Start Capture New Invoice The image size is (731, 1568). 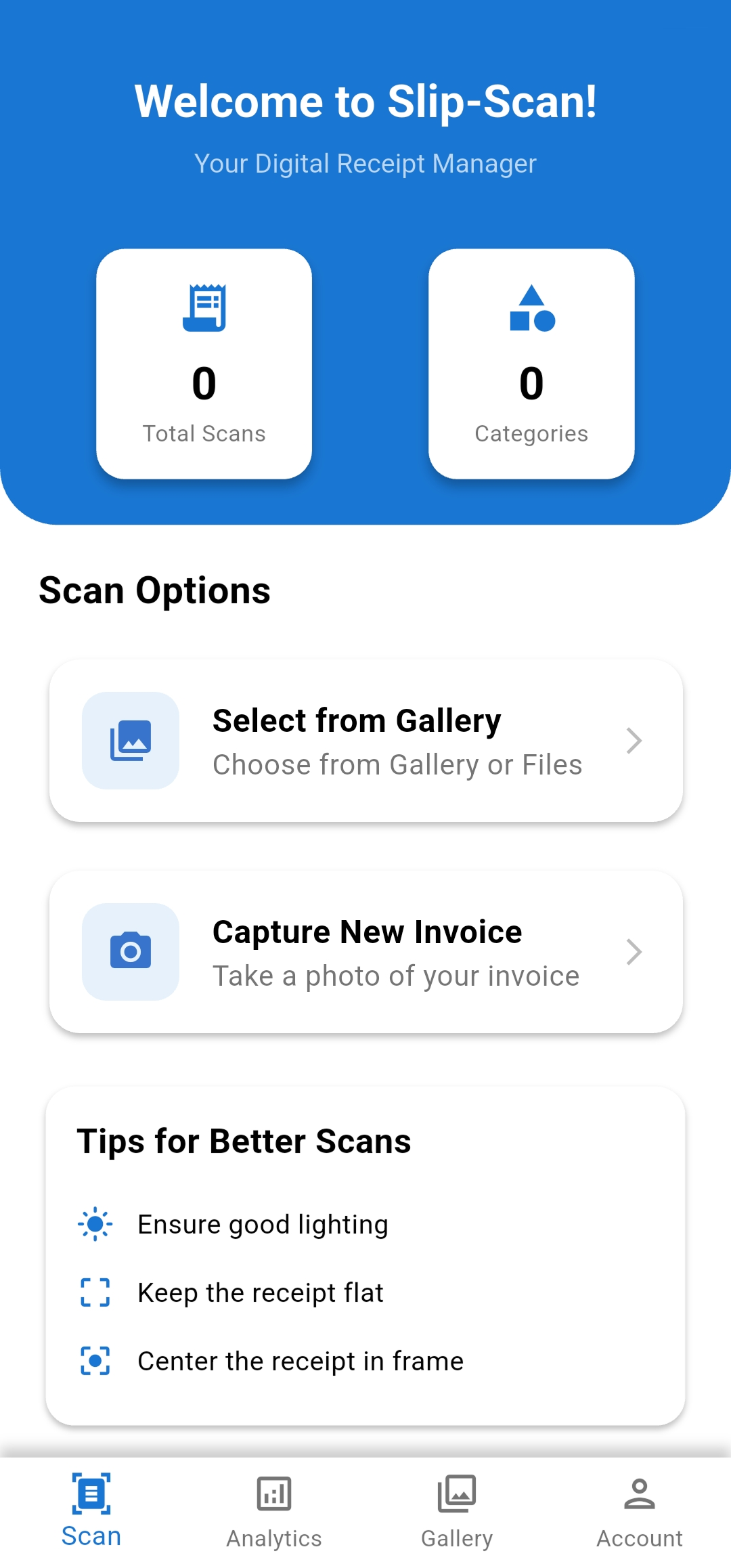(365, 952)
